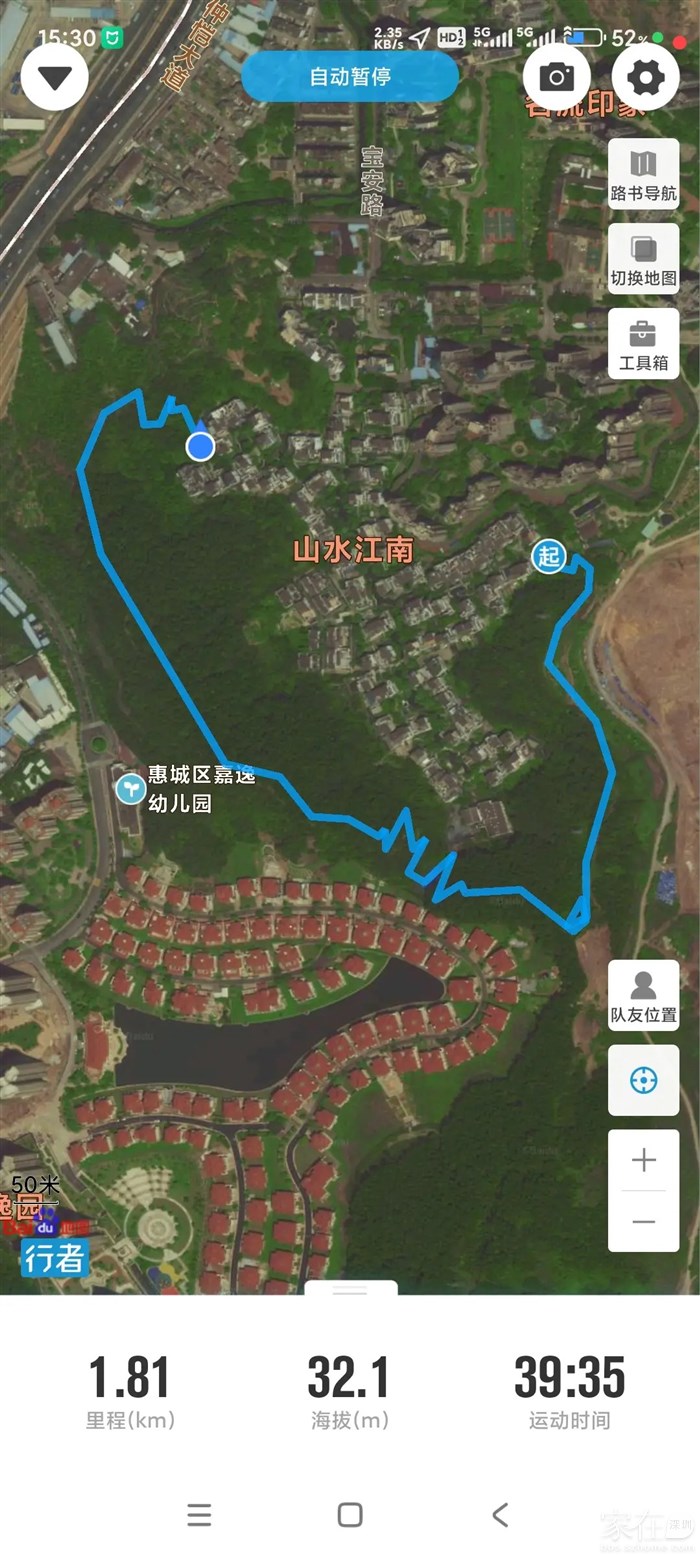
Task: Open 路书导航 route navigation
Action: (643, 174)
